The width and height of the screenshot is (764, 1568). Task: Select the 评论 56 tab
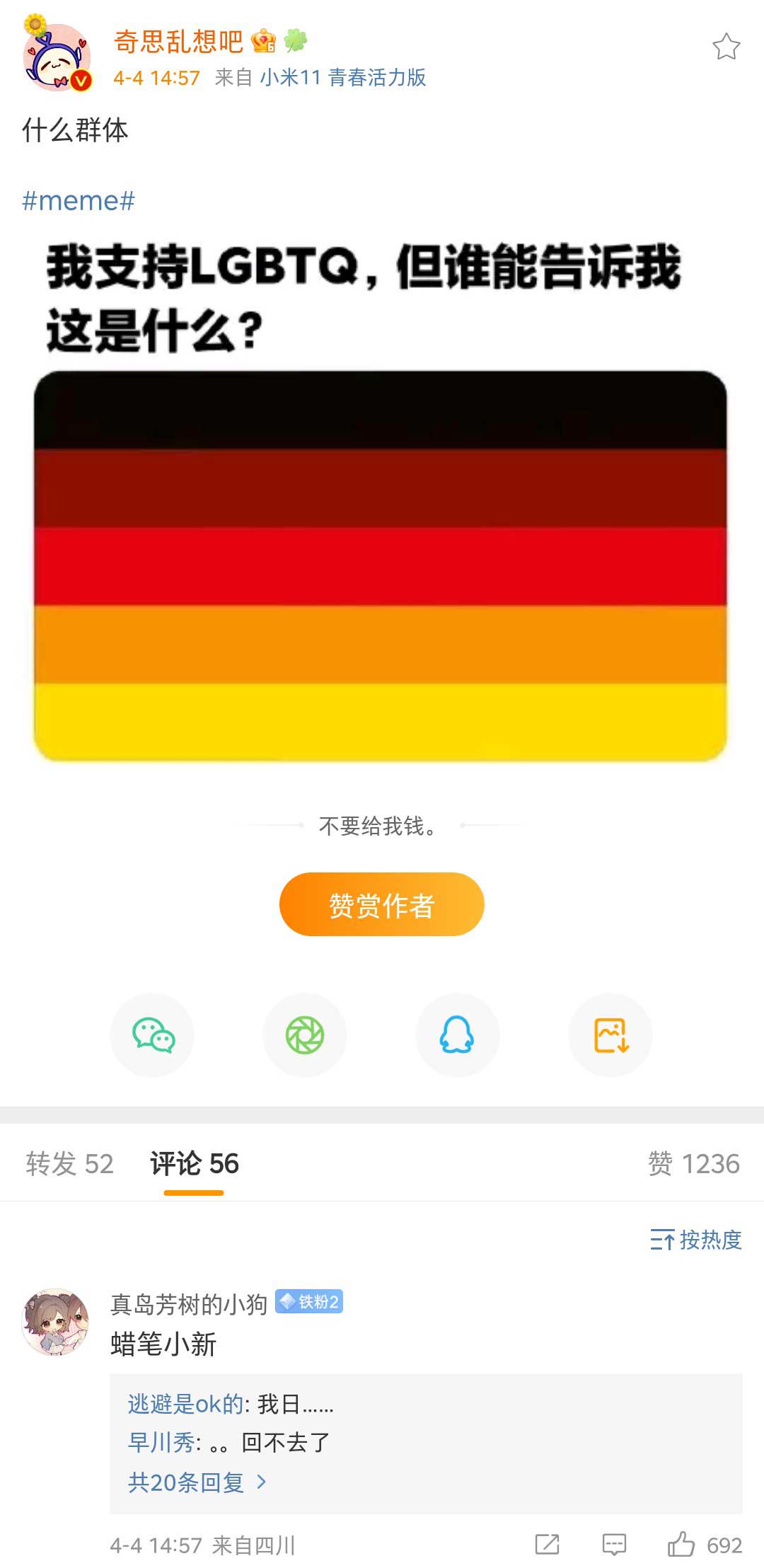click(x=195, y=1164)
